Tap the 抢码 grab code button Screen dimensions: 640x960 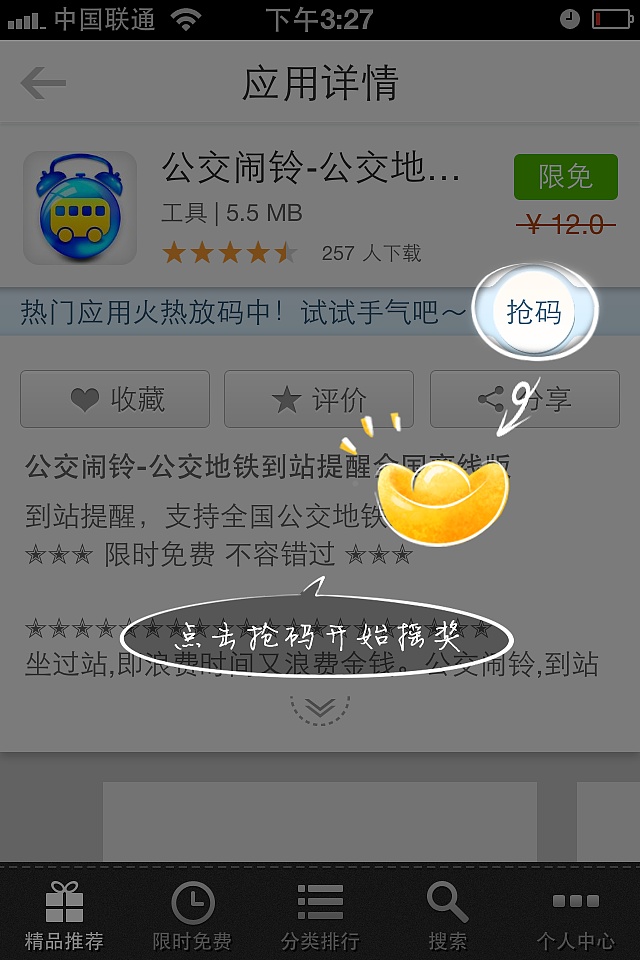point(534,313)
